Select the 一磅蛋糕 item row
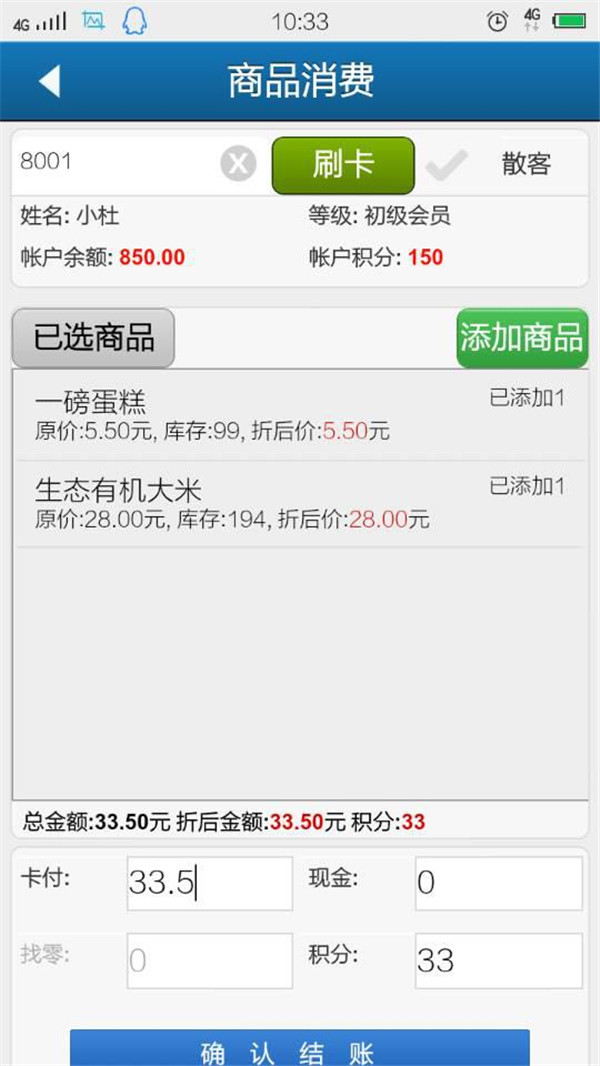 click(x=298, y=415)
